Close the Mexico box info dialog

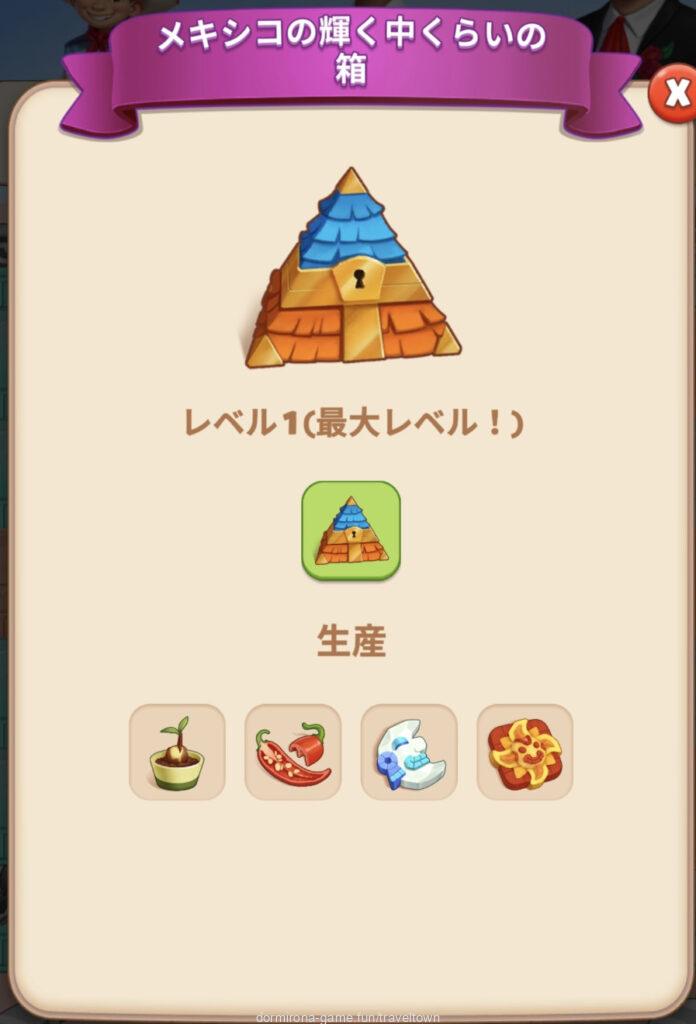coord(673,94)
